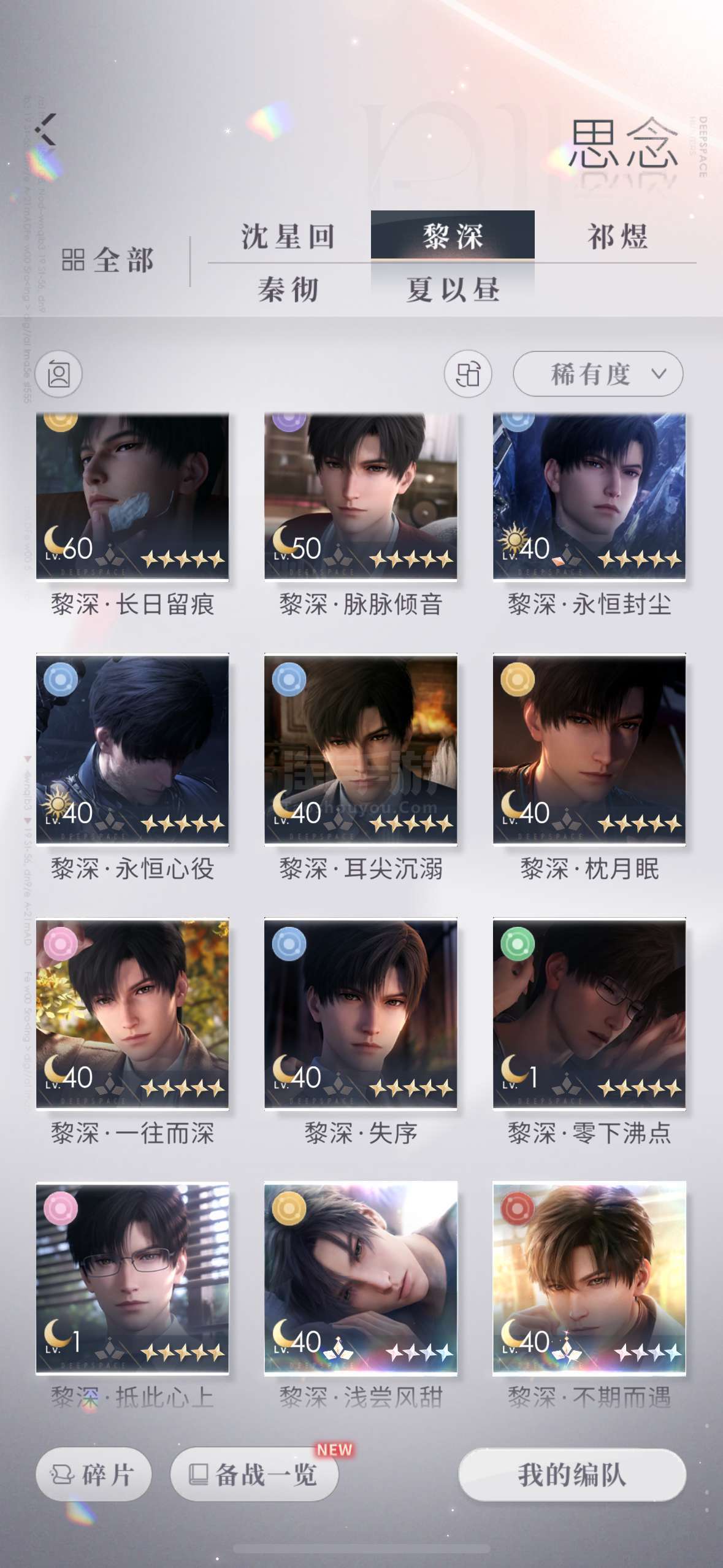
Task: Switch to the 秦彻 tab
Action: 288,290
